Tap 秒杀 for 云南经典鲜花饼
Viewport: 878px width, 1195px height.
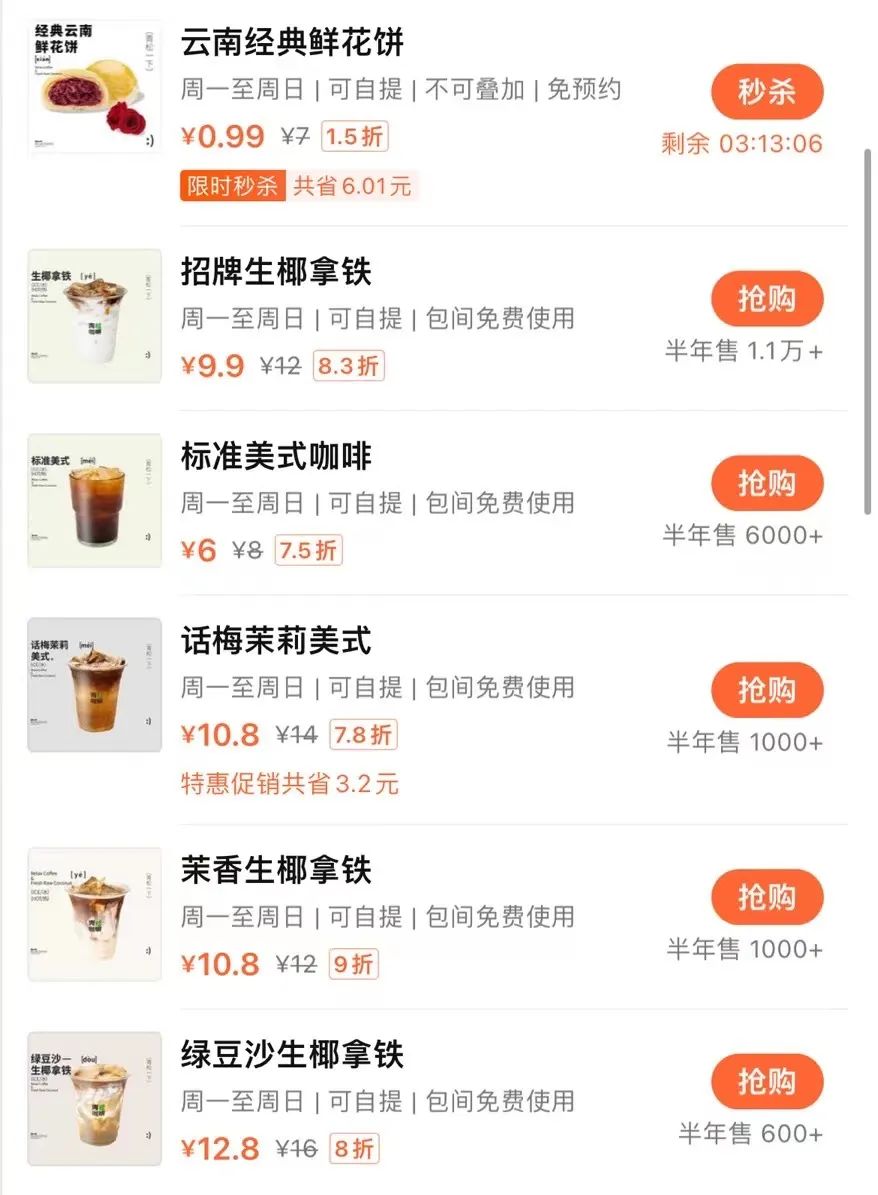click(767, 93)
